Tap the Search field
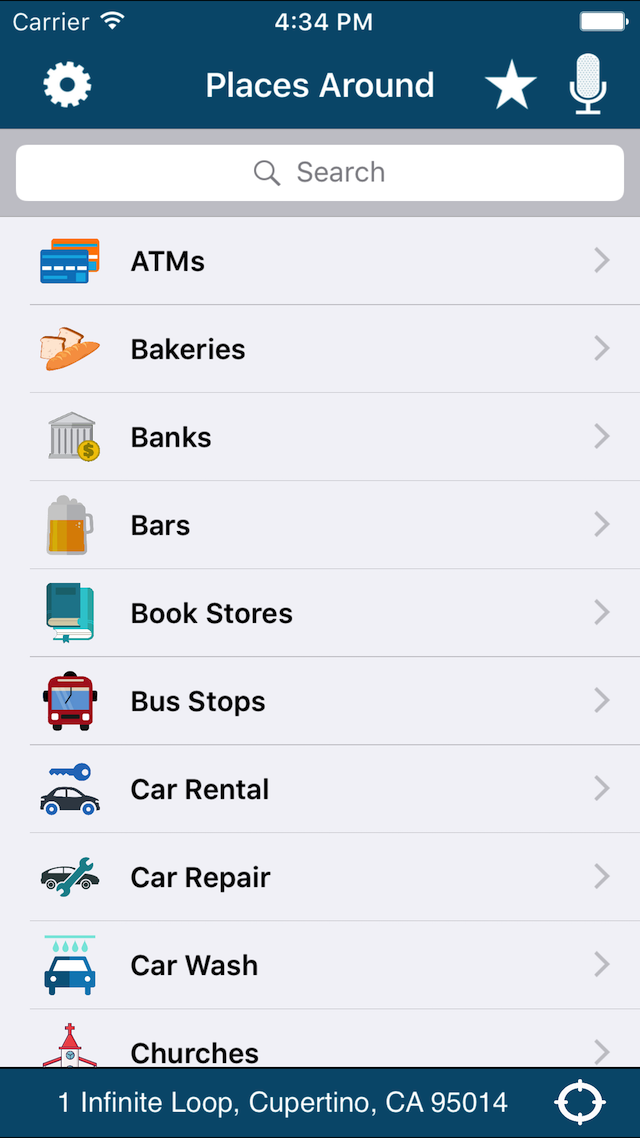This screenshot has height=1138, width=640. click(320, 173)
